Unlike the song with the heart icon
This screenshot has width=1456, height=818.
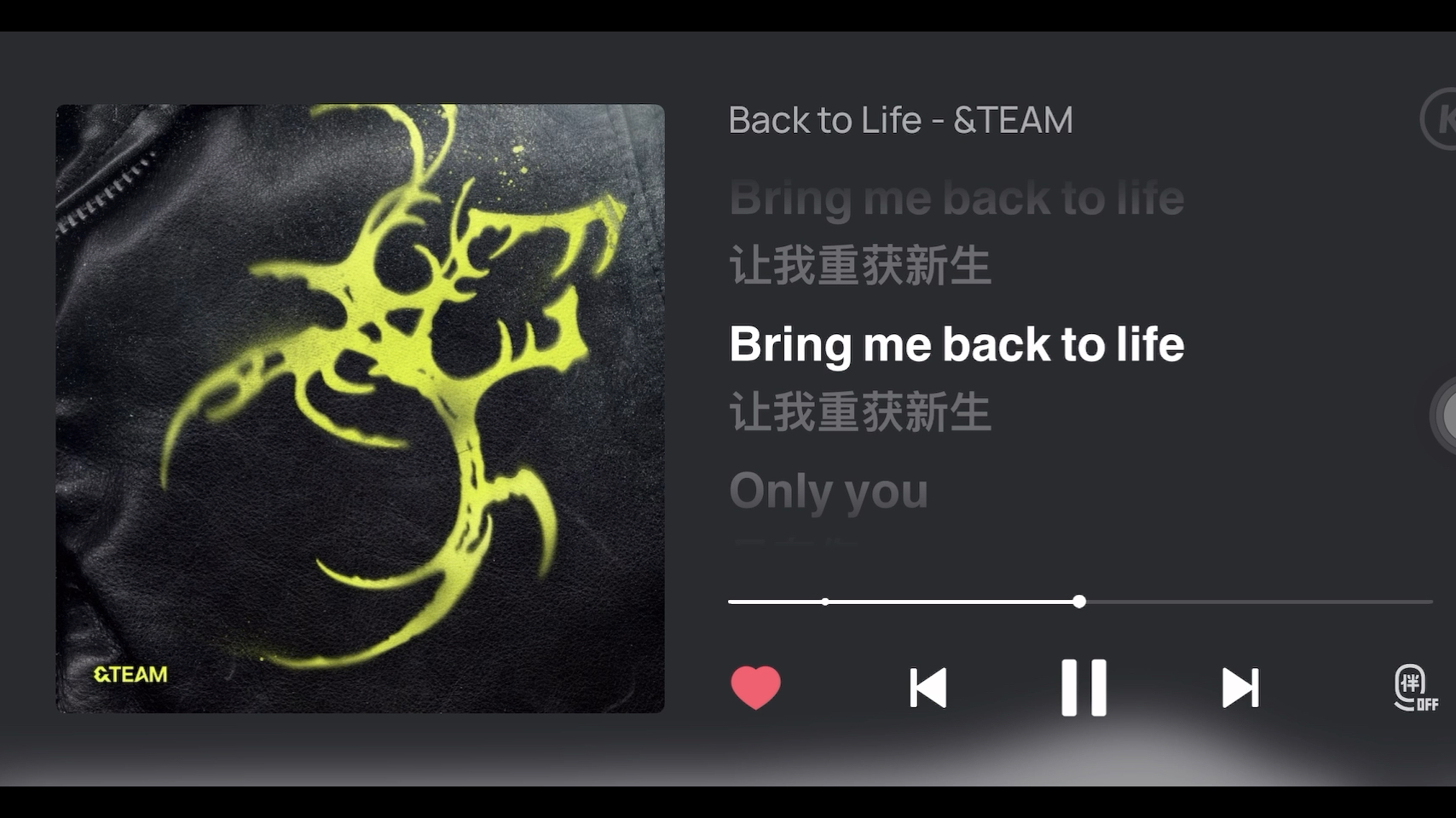point(755,687)
